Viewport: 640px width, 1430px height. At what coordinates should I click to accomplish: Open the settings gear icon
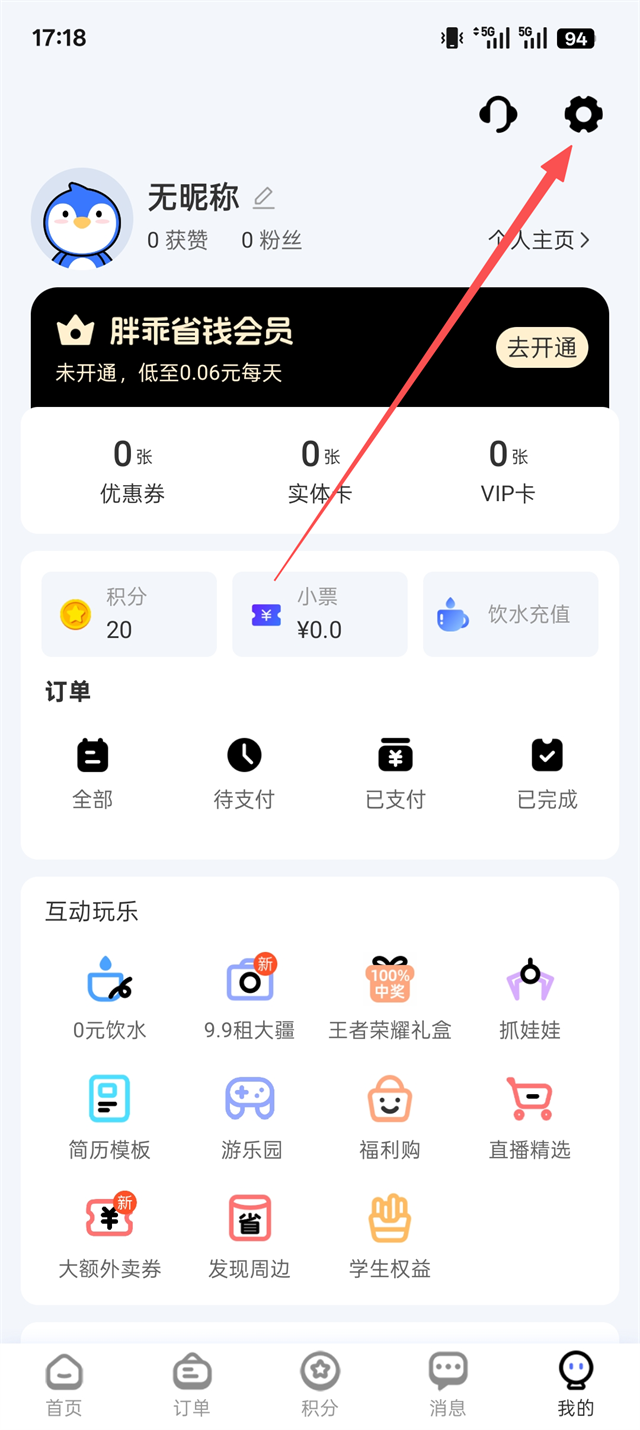[x=583, y=115]
